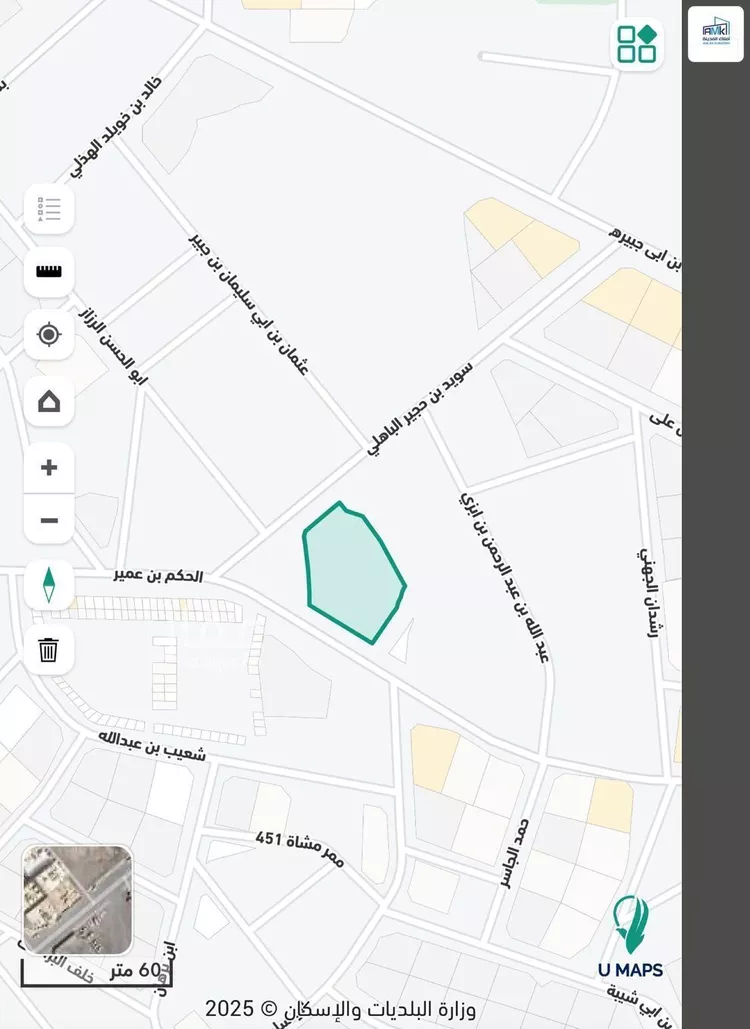Viewport: 750px width, 1029px height.
Task: Return to the home map extent
Action: 48,401
